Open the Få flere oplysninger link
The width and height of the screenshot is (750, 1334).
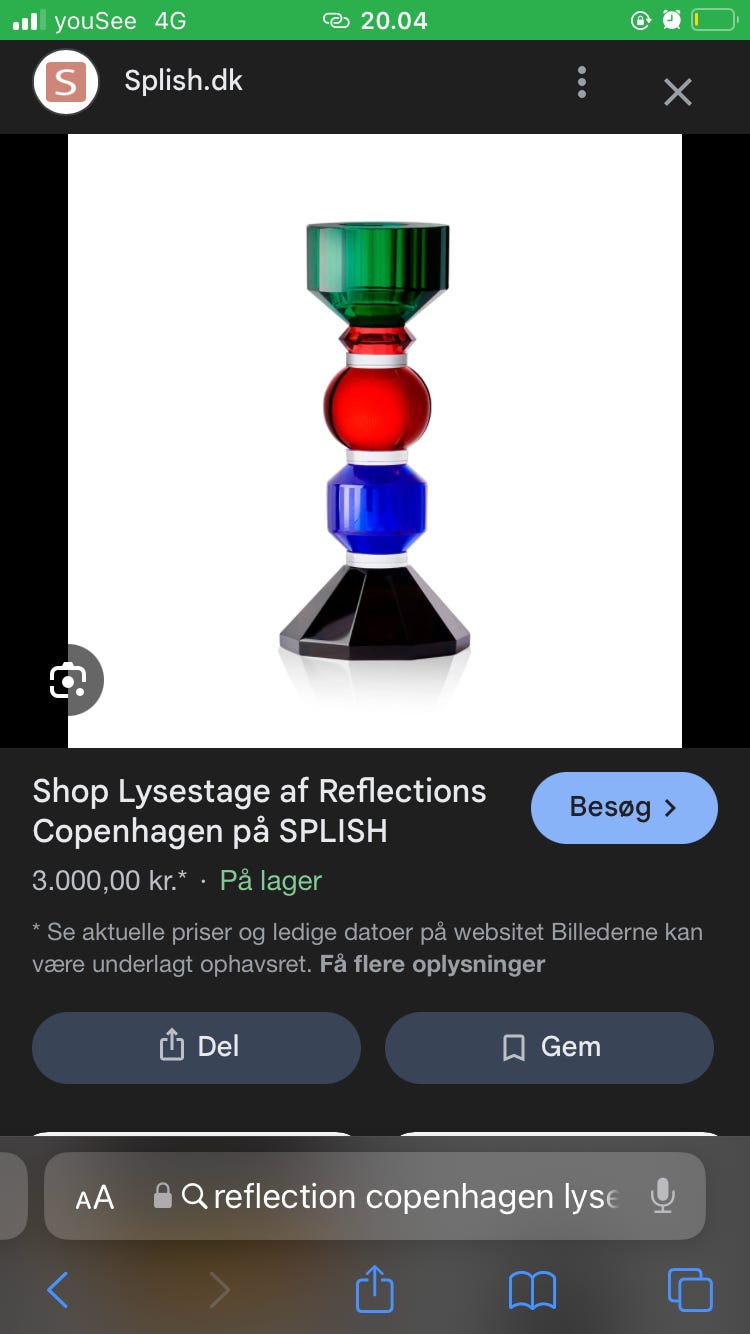[x=431, y=963]
